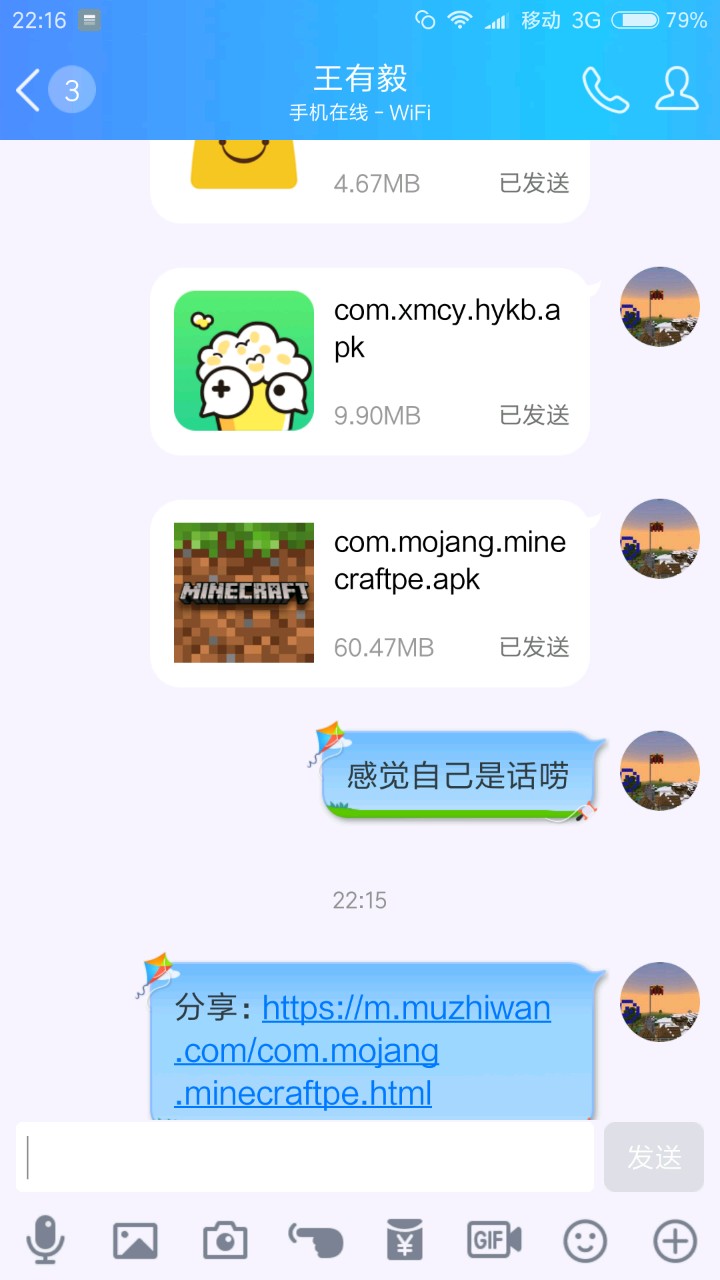
Task: Expand more options with the plus icon
Action: pyautogui.click(x=675, y=1241)
